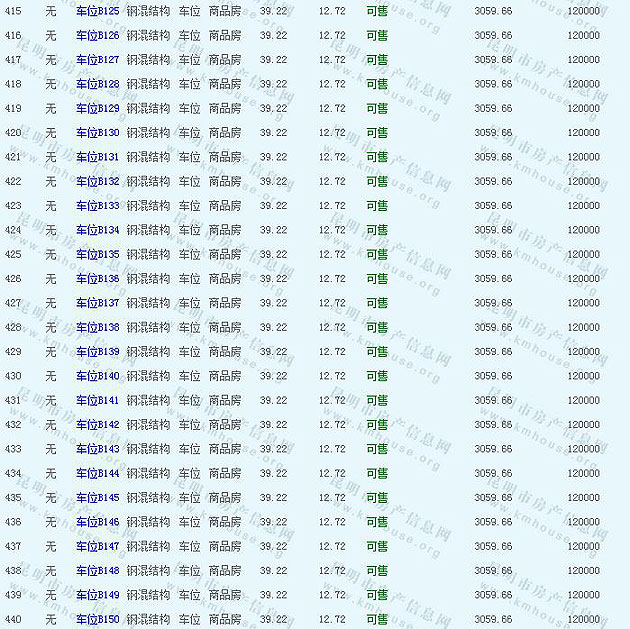
Task: Select the 车位B136 link
Action: pos(97,279)
